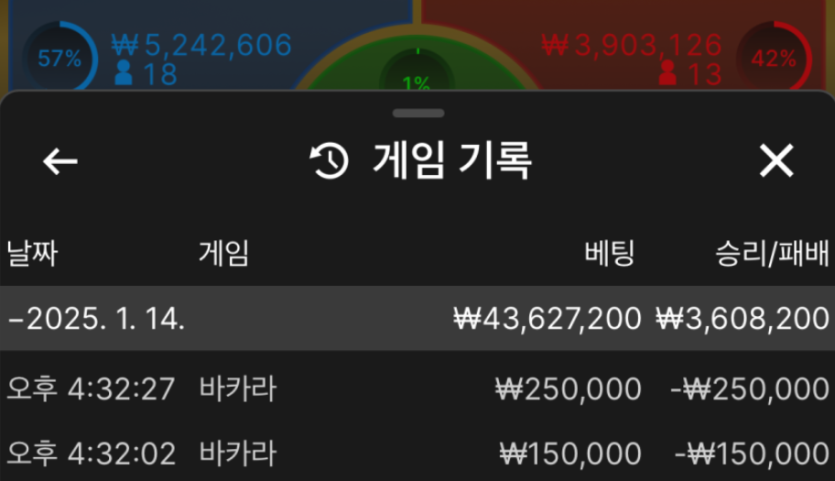
Task: Go back from game history
Action: [60, 161]
